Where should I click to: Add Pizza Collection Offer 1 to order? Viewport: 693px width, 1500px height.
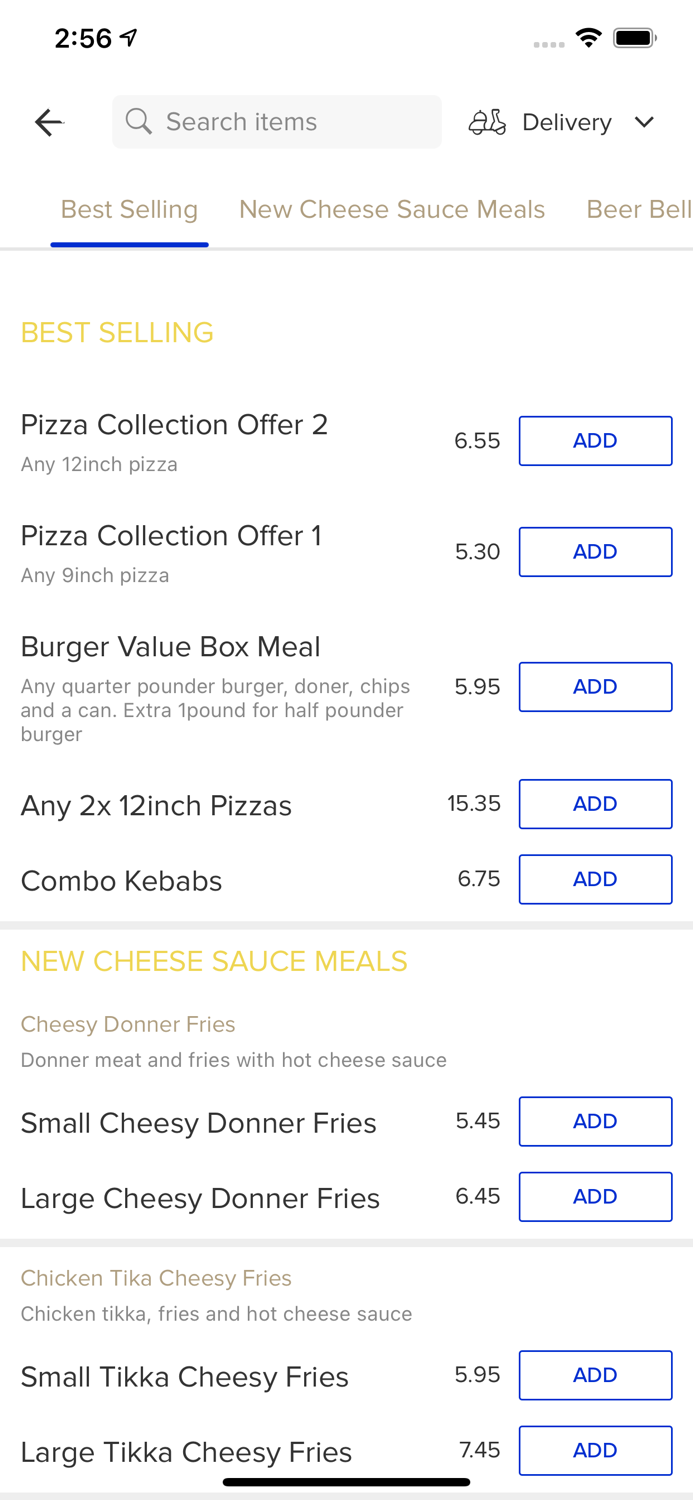click(x=595, y=552)
